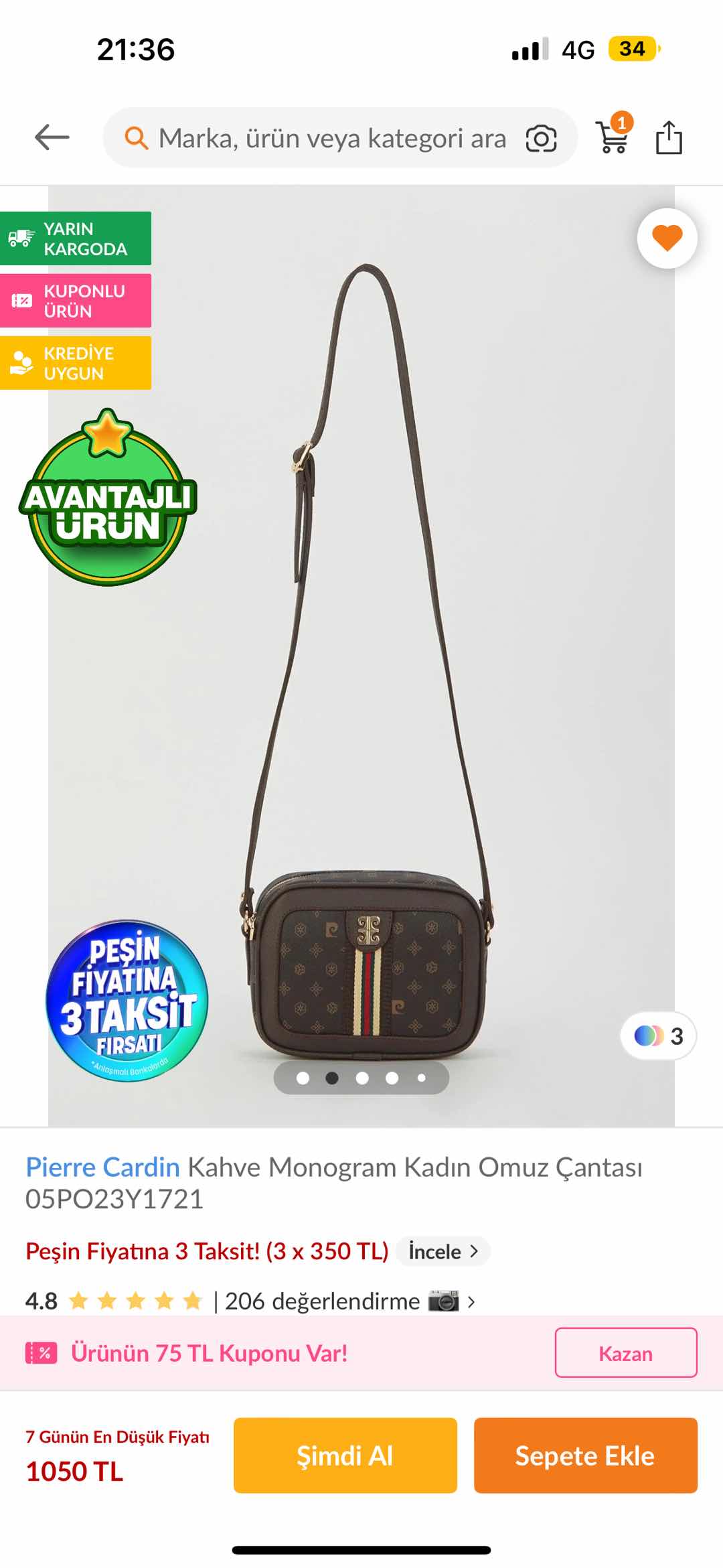This screenshot has width=723, height=1568.
Task: Share this product
Action: pos(669,138)
